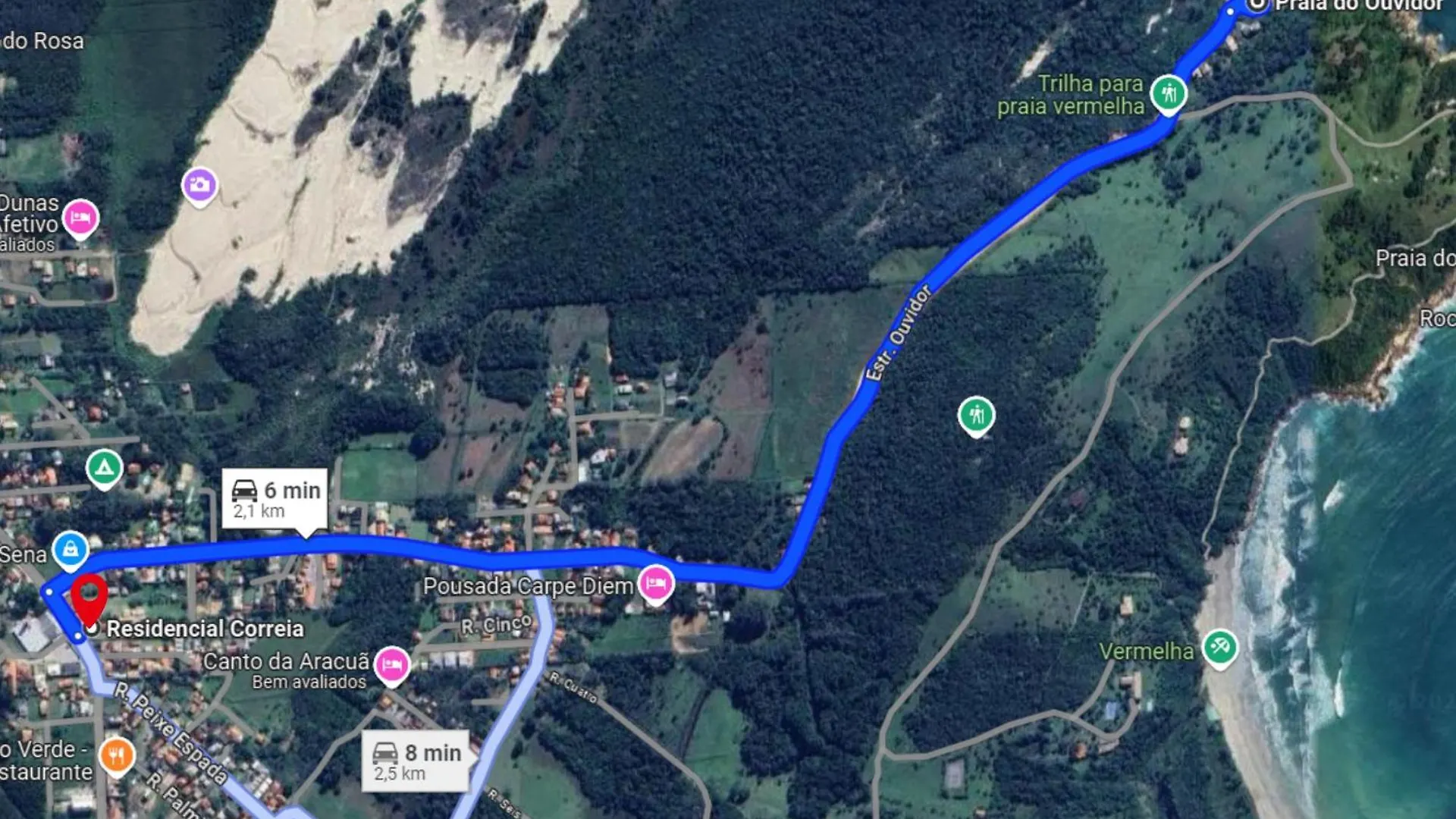Open the Canto da Aracuã lodging marker
This screenshot has width=1456, height=819.
pyautogui.click(x=392, y=664)
